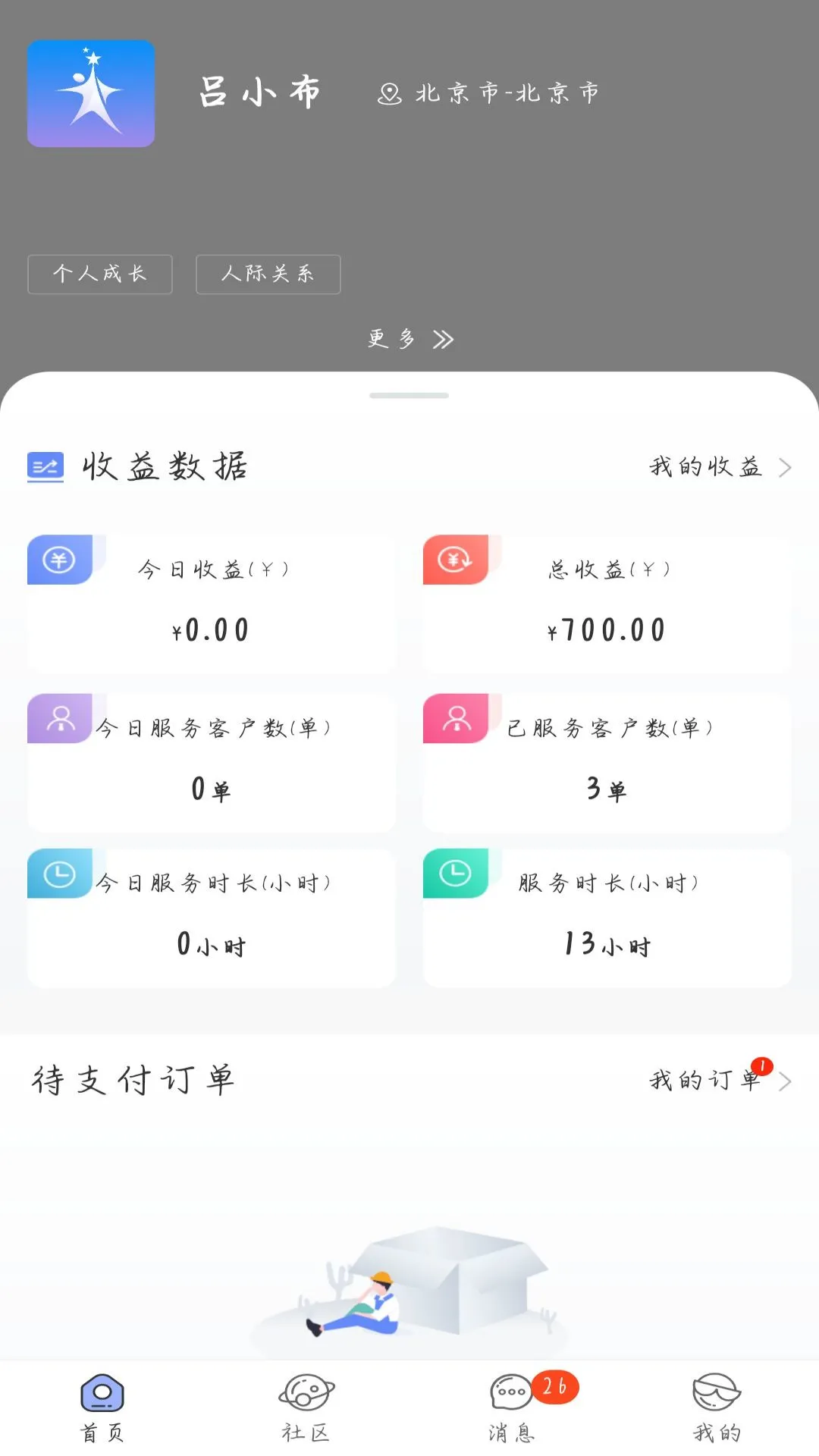Open 我的订单 showing the red badge
The width and height of the screenshot is (819, 1456).
tap(705, 1082)
